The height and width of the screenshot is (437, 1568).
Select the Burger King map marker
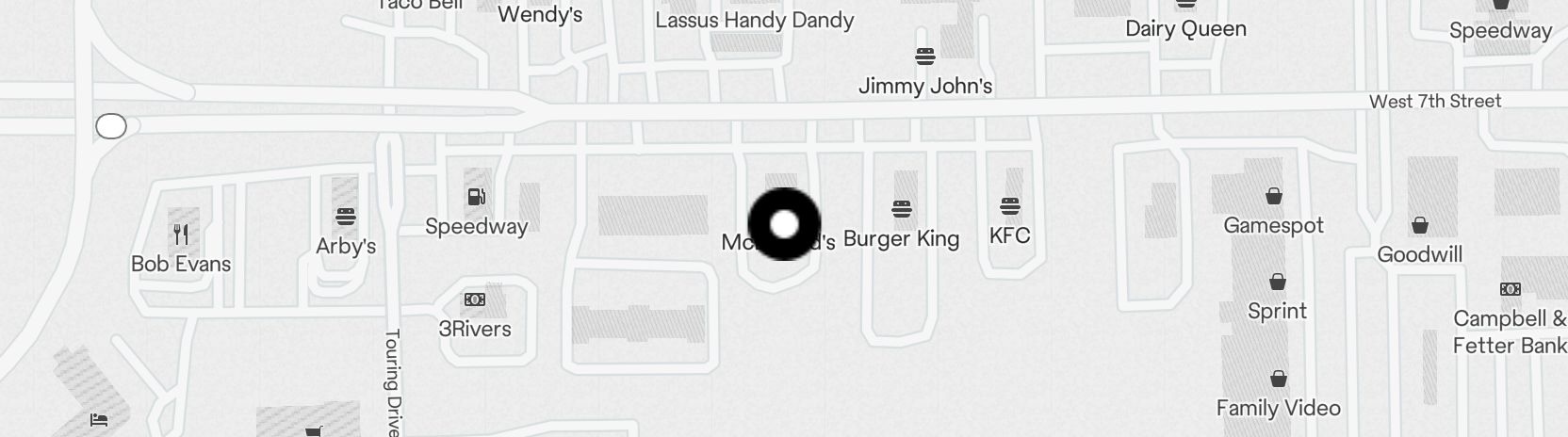pos(902,209)
